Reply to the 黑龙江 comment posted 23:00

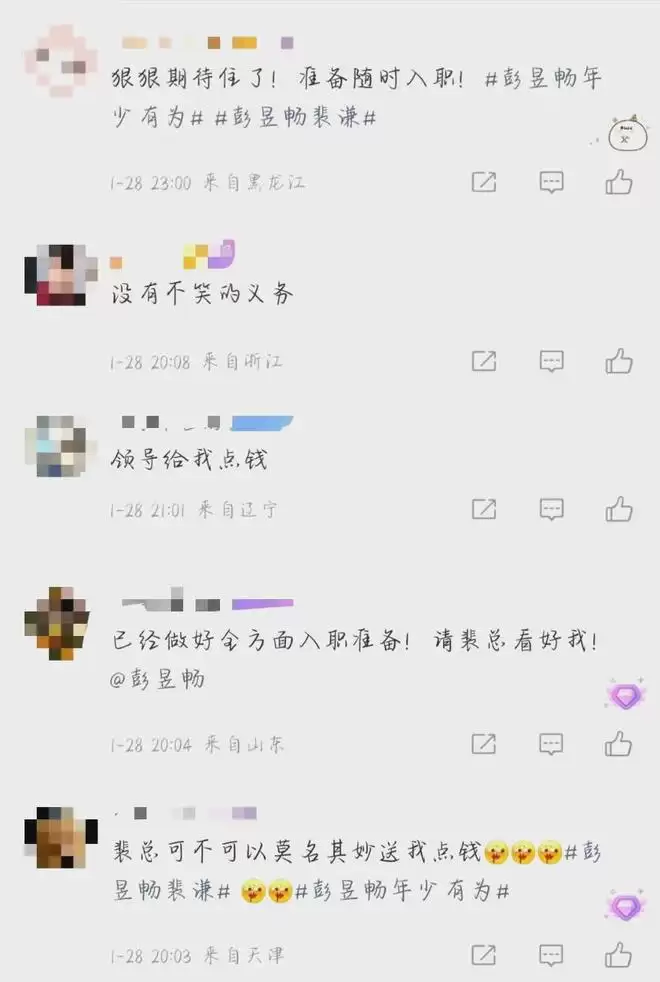point(551,182)
